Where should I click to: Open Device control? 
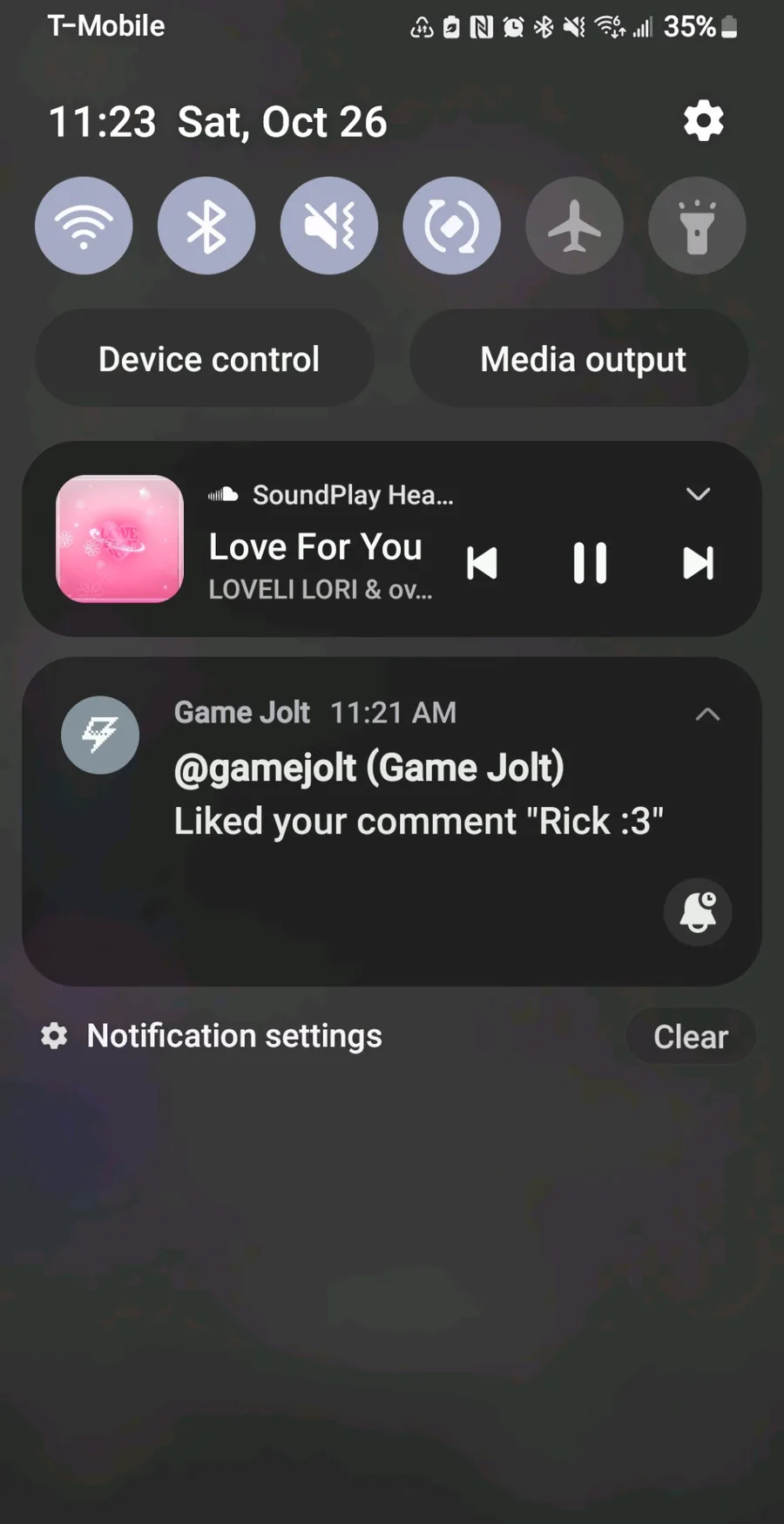208,359
